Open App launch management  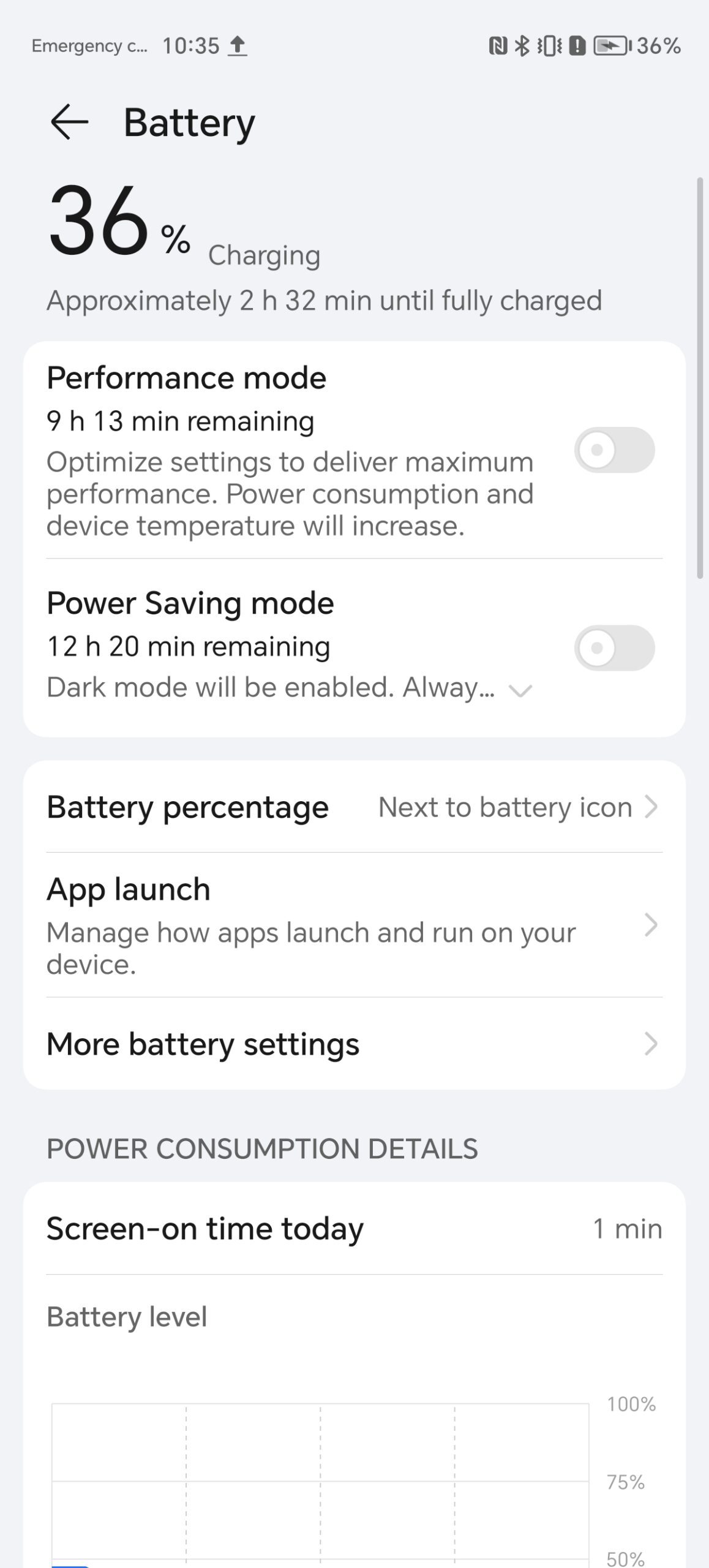coord(354,925)
